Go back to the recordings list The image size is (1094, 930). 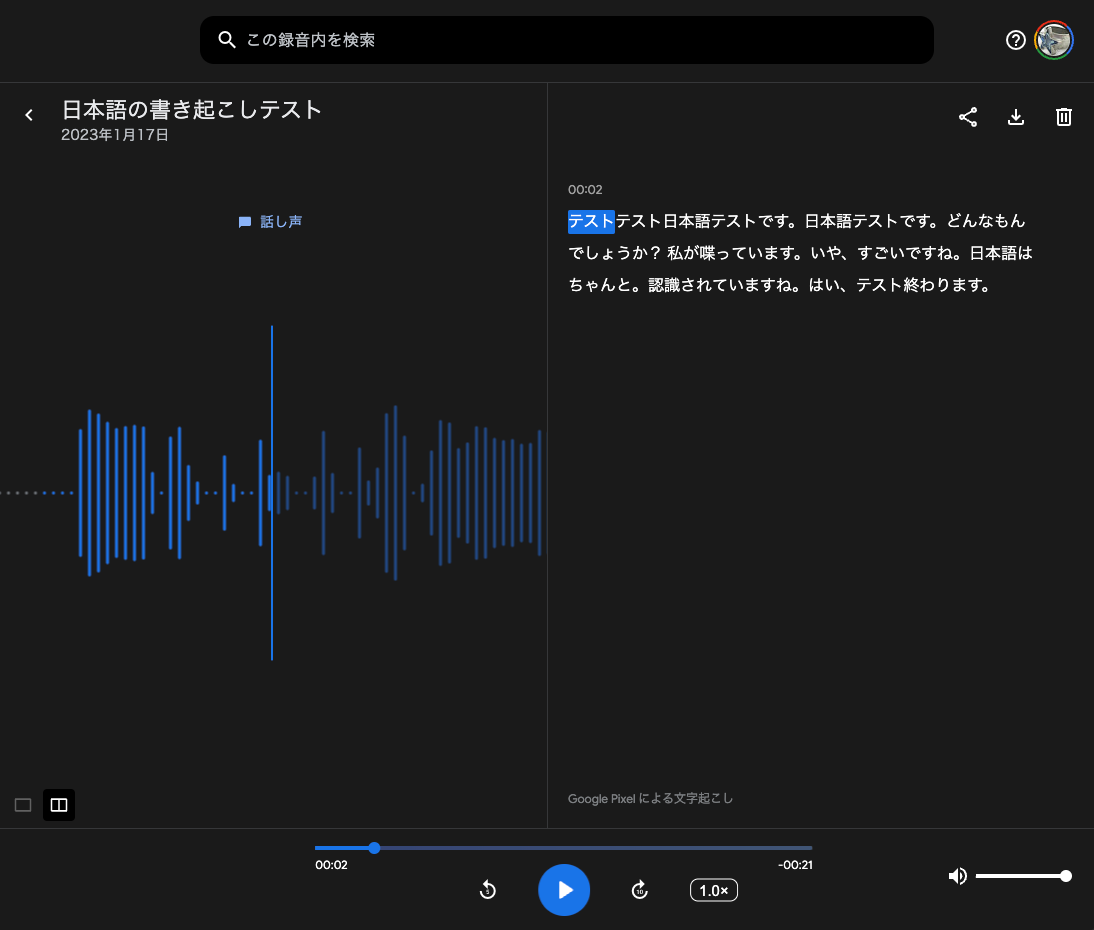pos(29,115)
